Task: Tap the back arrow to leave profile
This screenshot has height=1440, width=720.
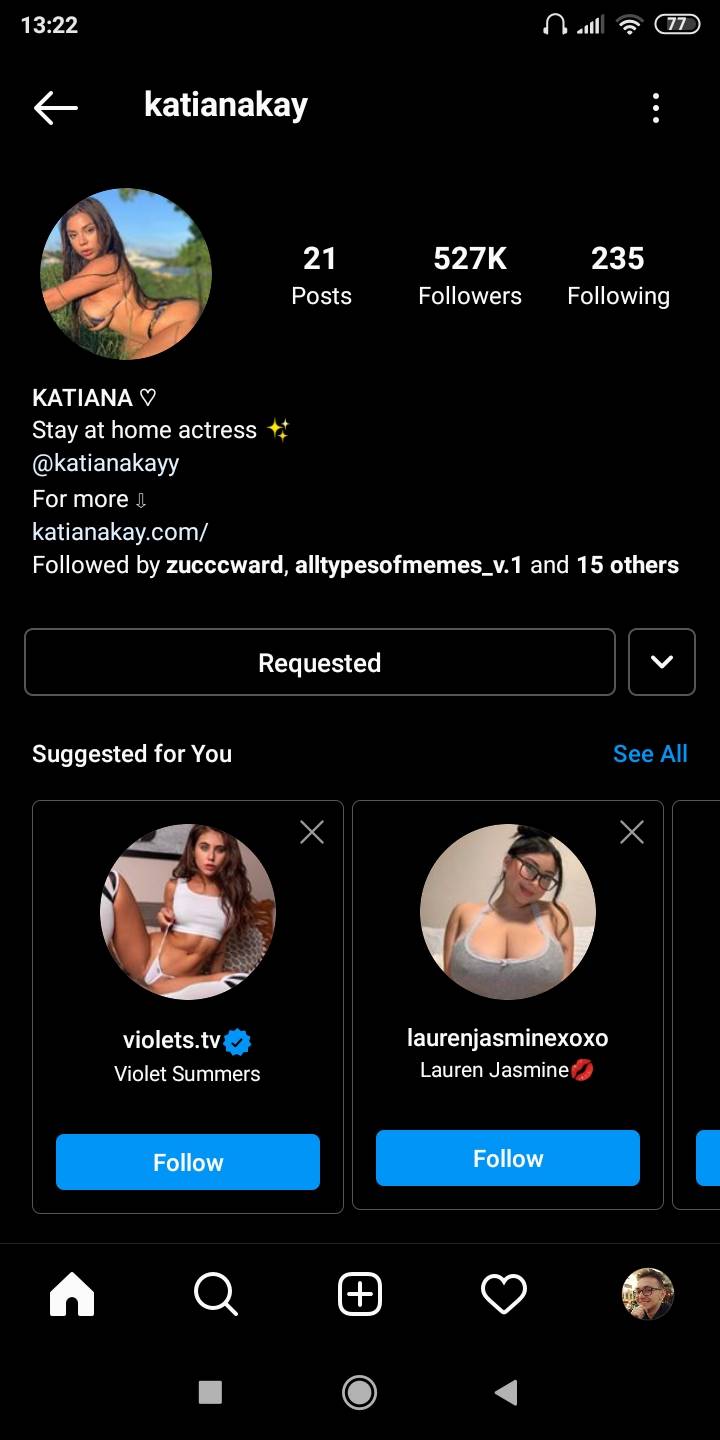Action: [x=56, y=107]
